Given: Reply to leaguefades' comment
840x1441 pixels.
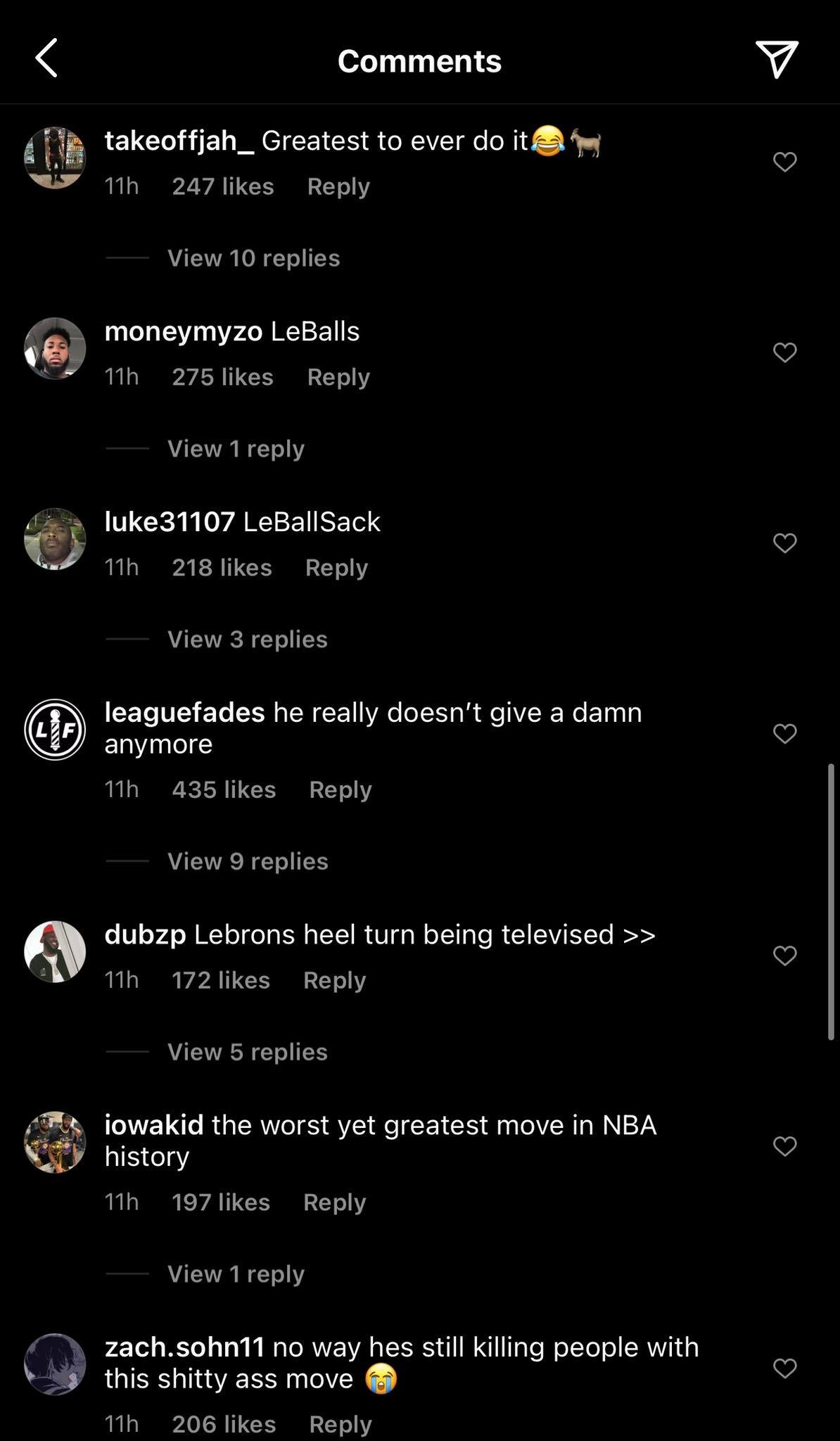Looking at the screenshot, I should [x=341, y=789].
